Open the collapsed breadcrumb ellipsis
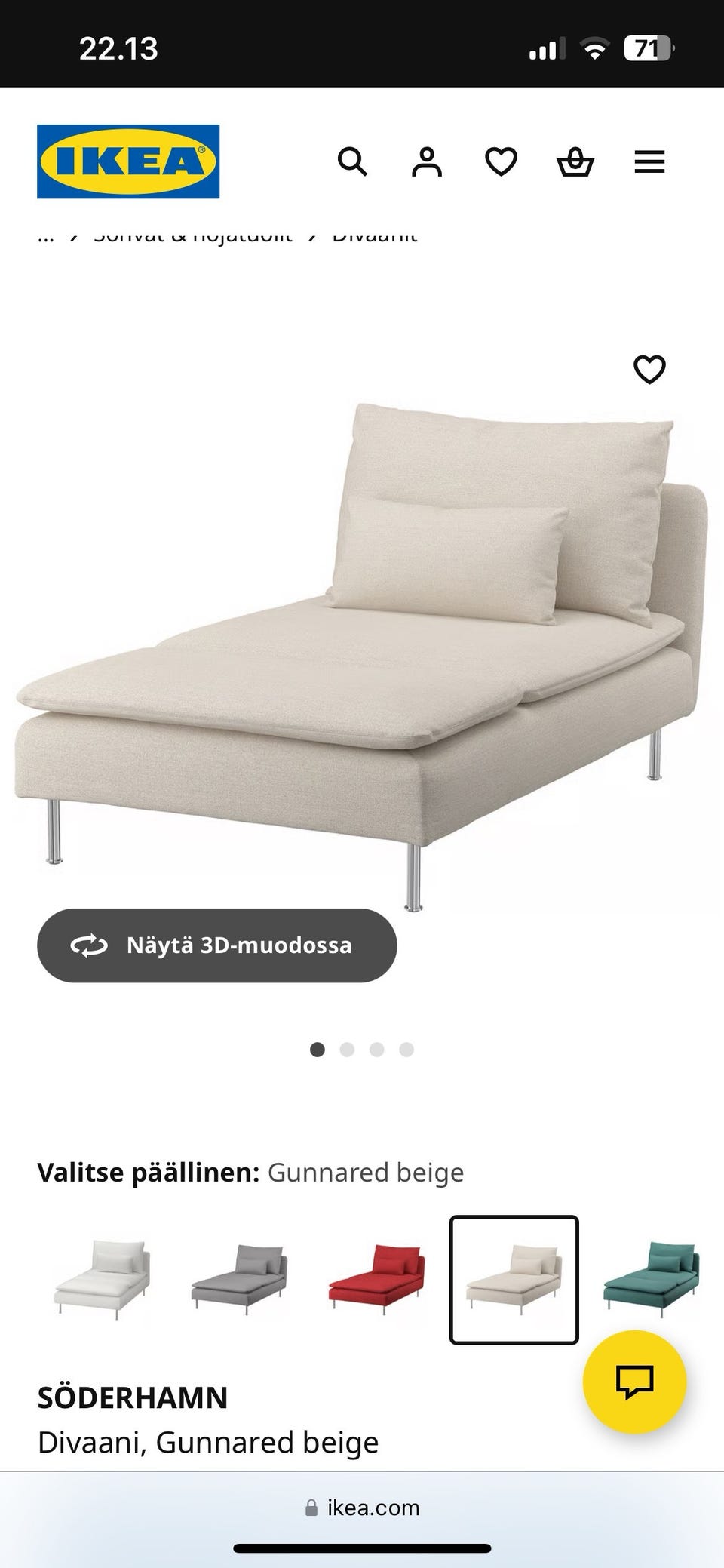The image size is (724, 1568). point(46,237)
